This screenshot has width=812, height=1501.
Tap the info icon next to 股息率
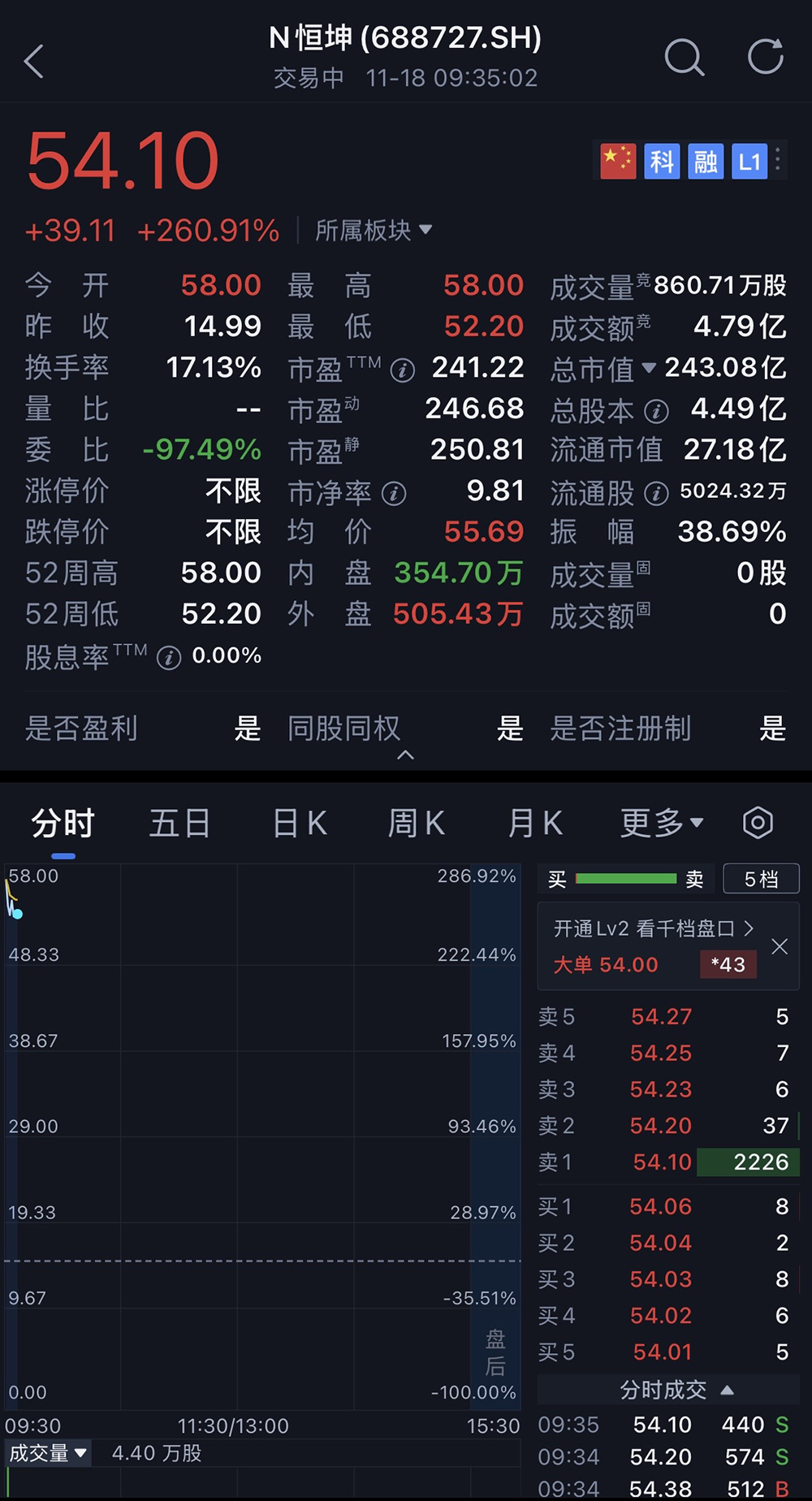tap(168, 659)
